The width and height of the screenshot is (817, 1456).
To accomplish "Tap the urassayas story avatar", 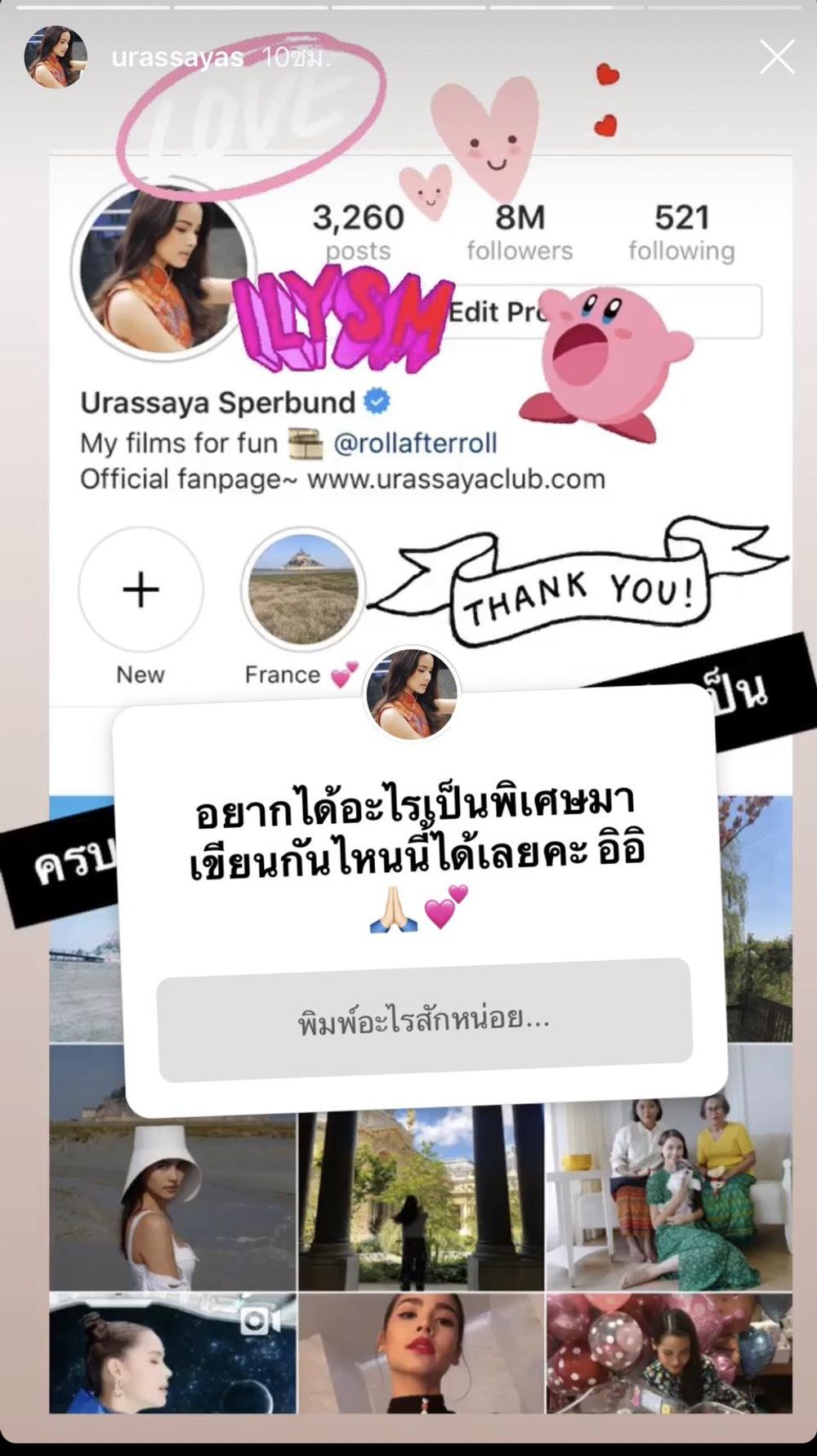I will [56, 57].
